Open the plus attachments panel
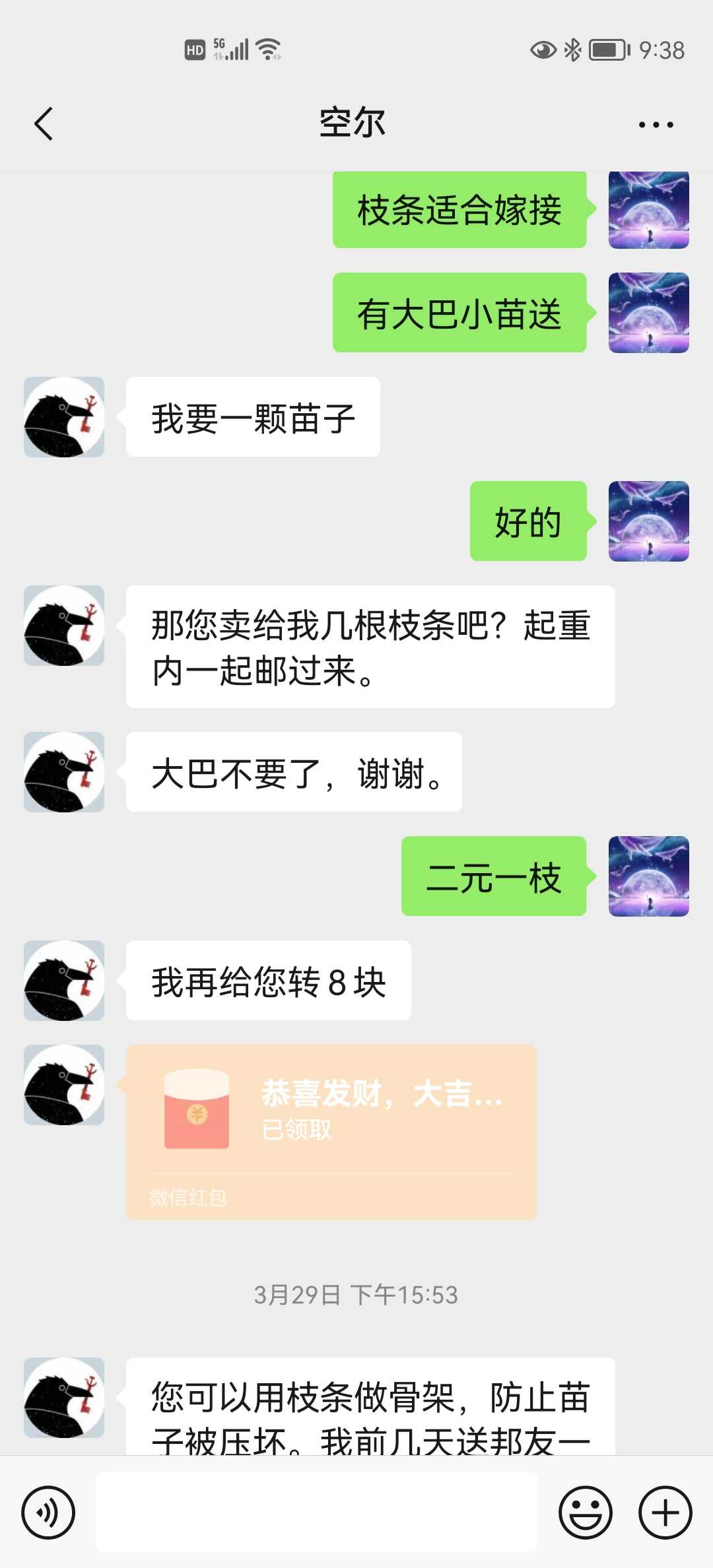 coord(665,1512)
